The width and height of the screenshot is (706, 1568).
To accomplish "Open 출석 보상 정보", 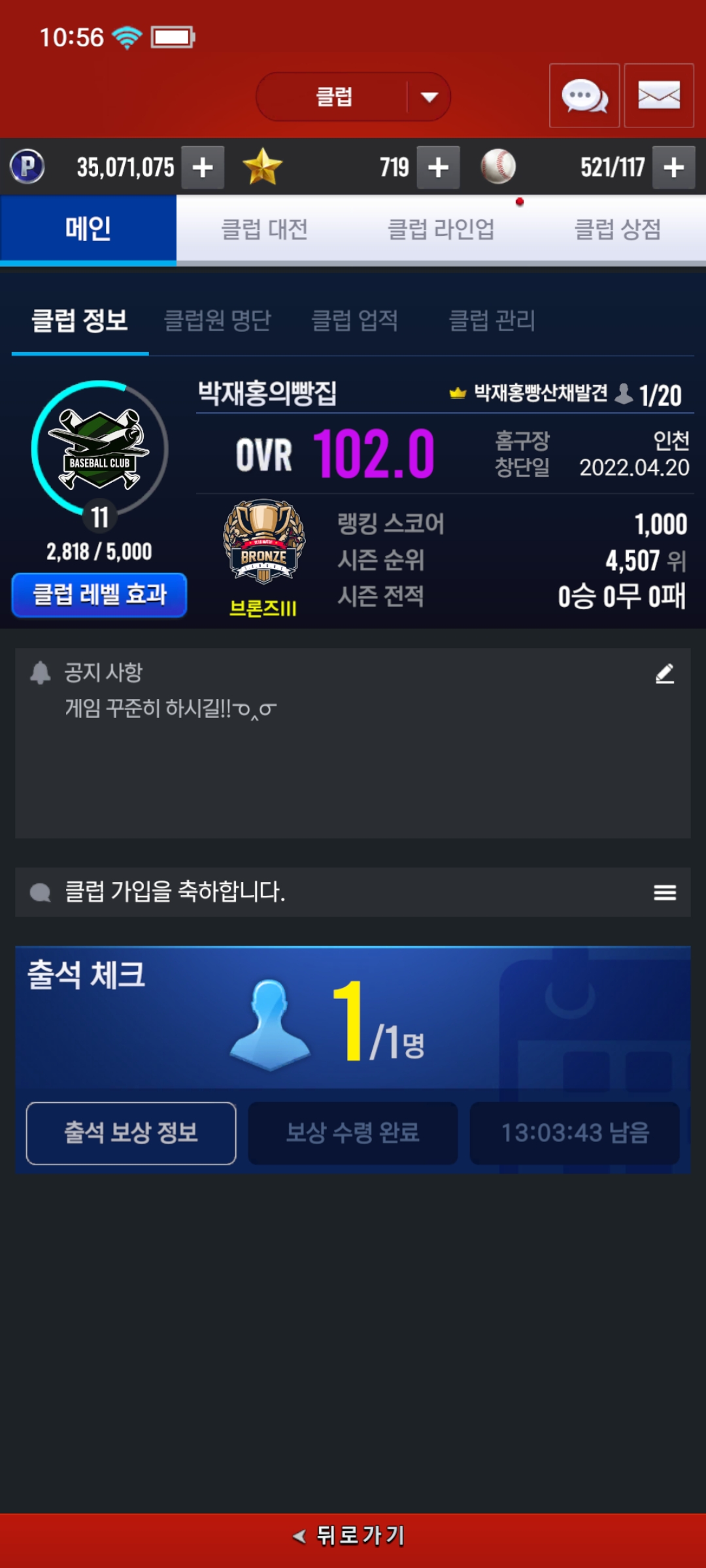I will pos(131,1133).
